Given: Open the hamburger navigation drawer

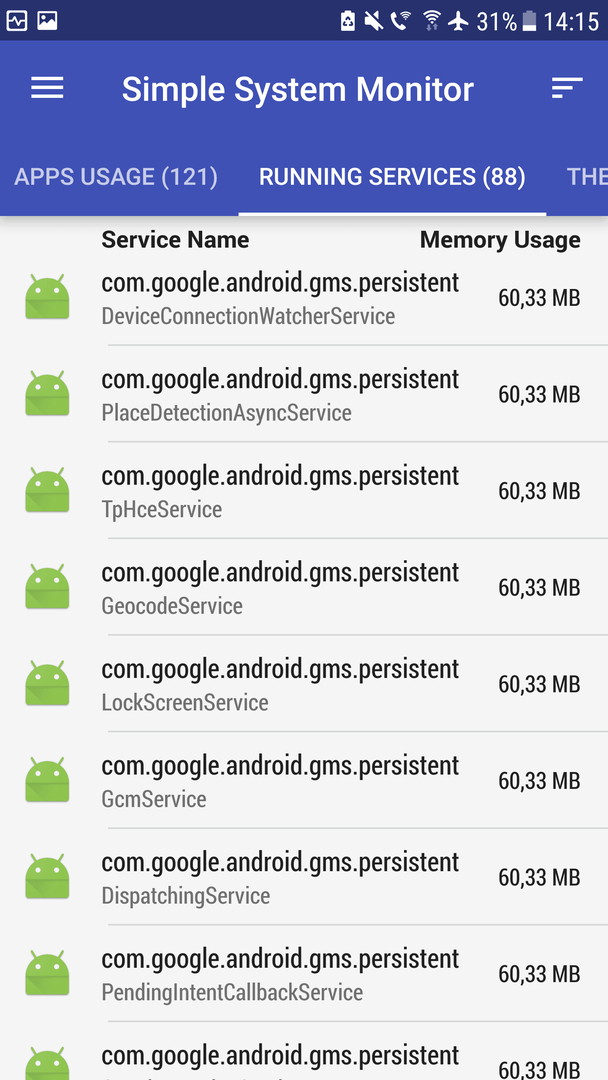Looking at the screenshot, I should [x=48, y=87].
